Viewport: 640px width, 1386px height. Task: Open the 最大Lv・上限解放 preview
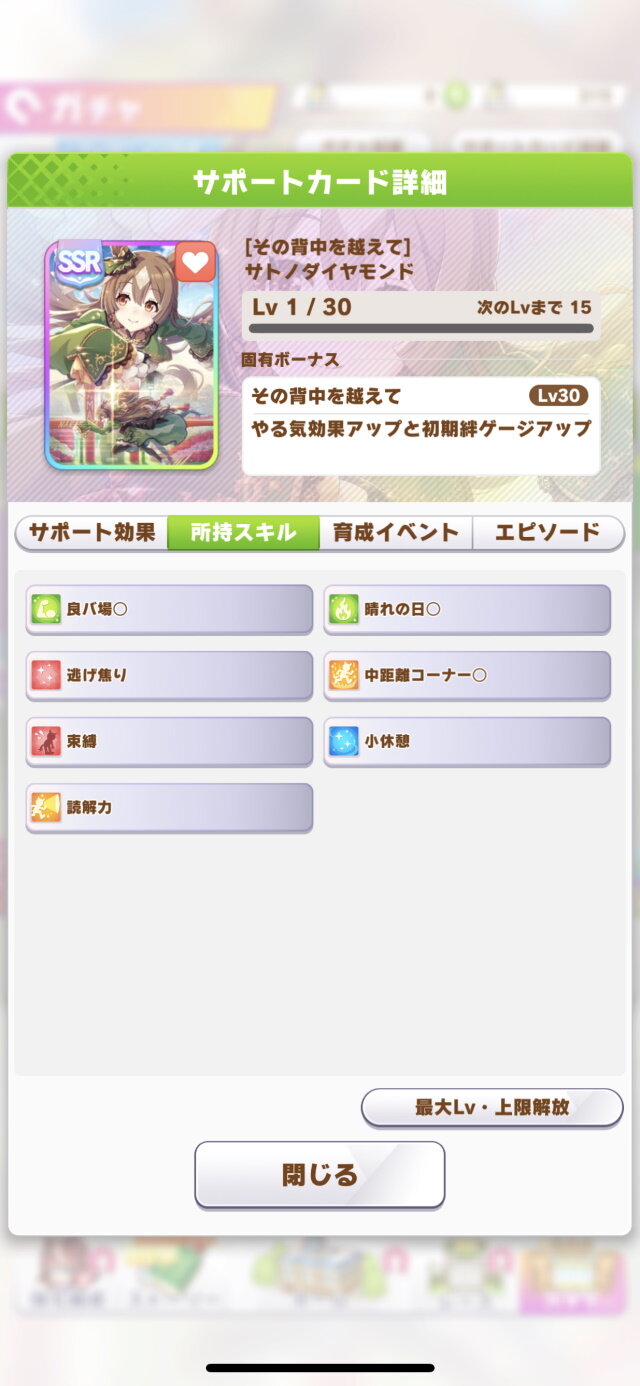(x=492, y=1107)
